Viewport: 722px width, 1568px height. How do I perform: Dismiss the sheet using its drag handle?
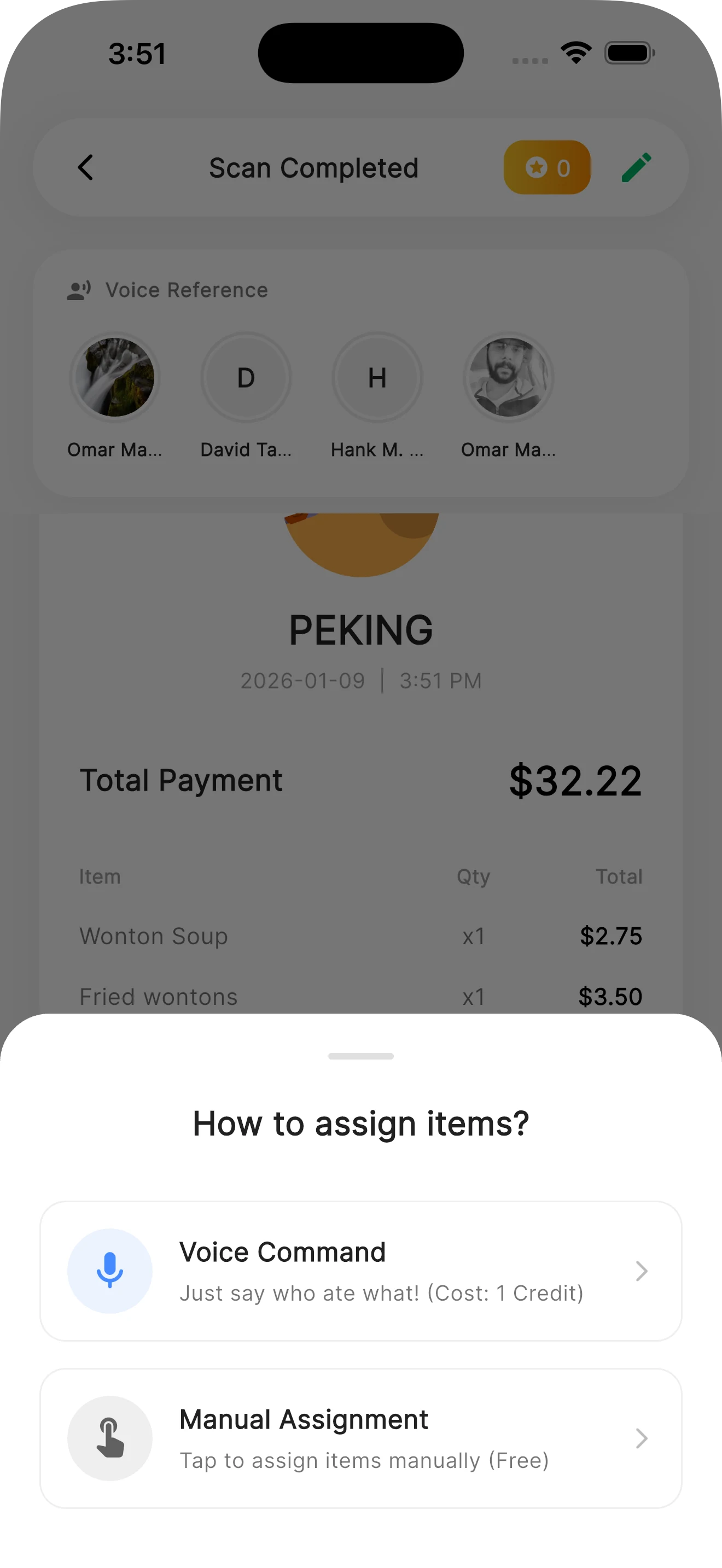[x=360, y=1056]
